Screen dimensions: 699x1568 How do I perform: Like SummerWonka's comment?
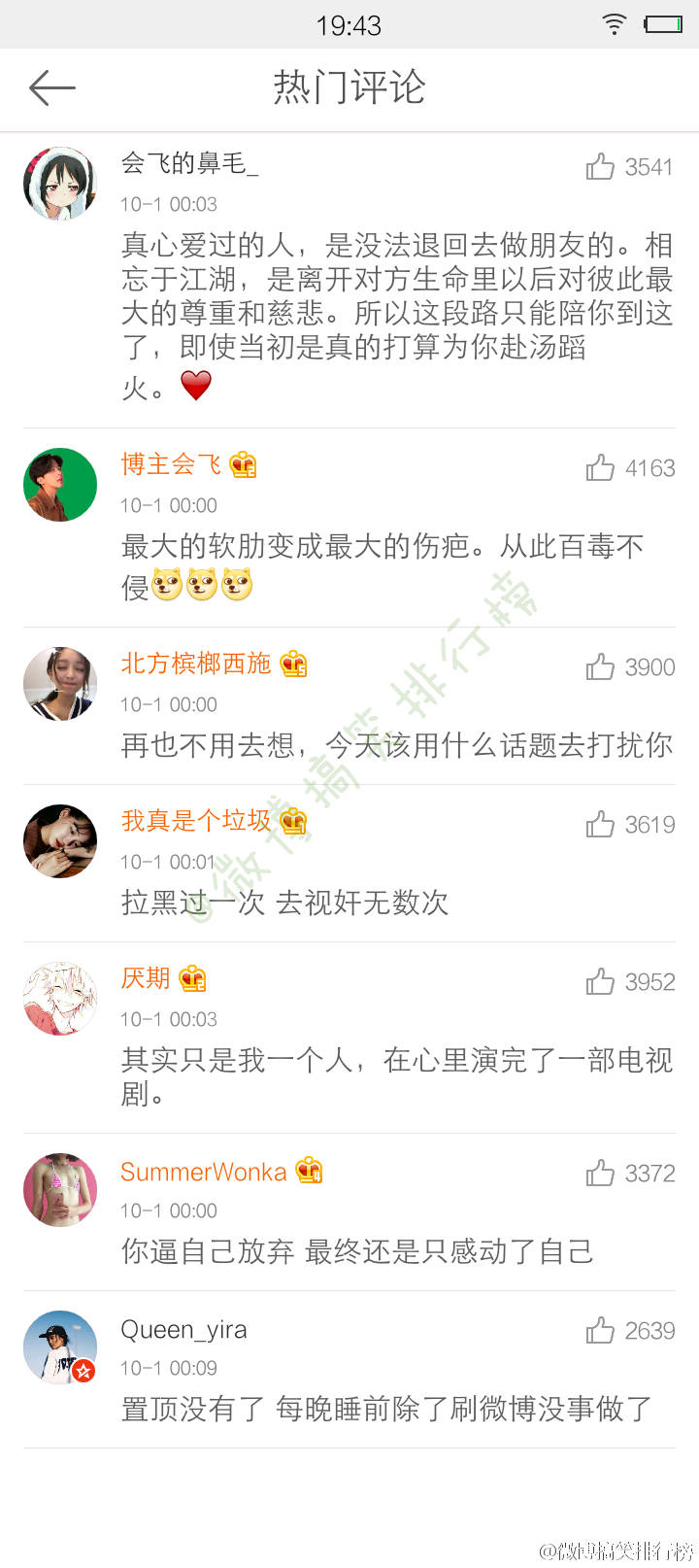click(x=601, y=1174)
